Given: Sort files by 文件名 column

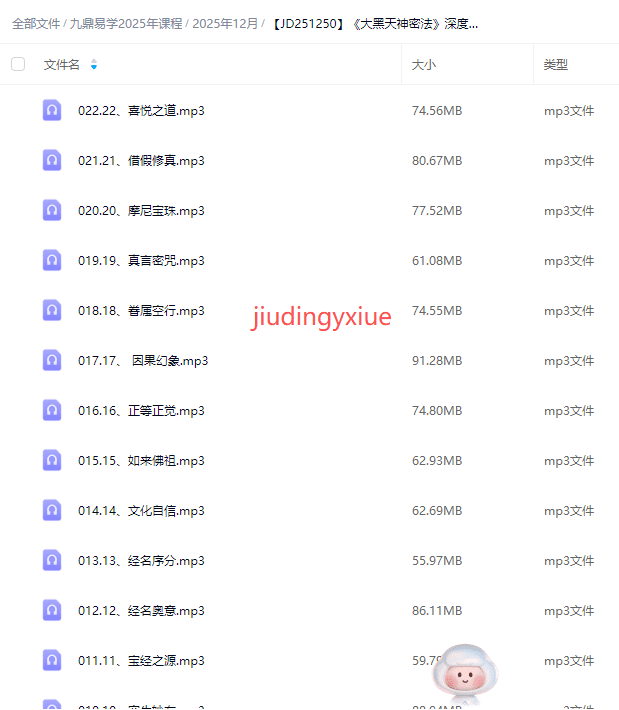Looking at the screenshot, I should point(62,64).
